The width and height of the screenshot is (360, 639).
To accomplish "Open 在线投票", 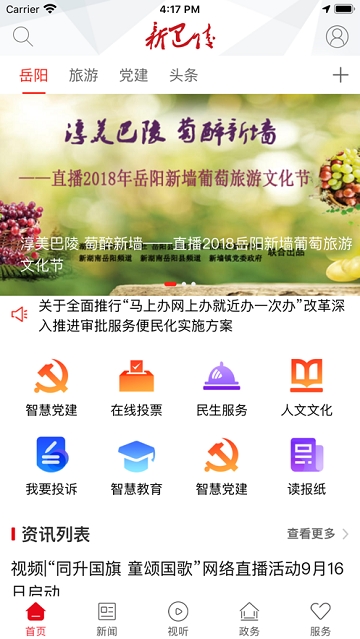I will (x=136, y=388).
